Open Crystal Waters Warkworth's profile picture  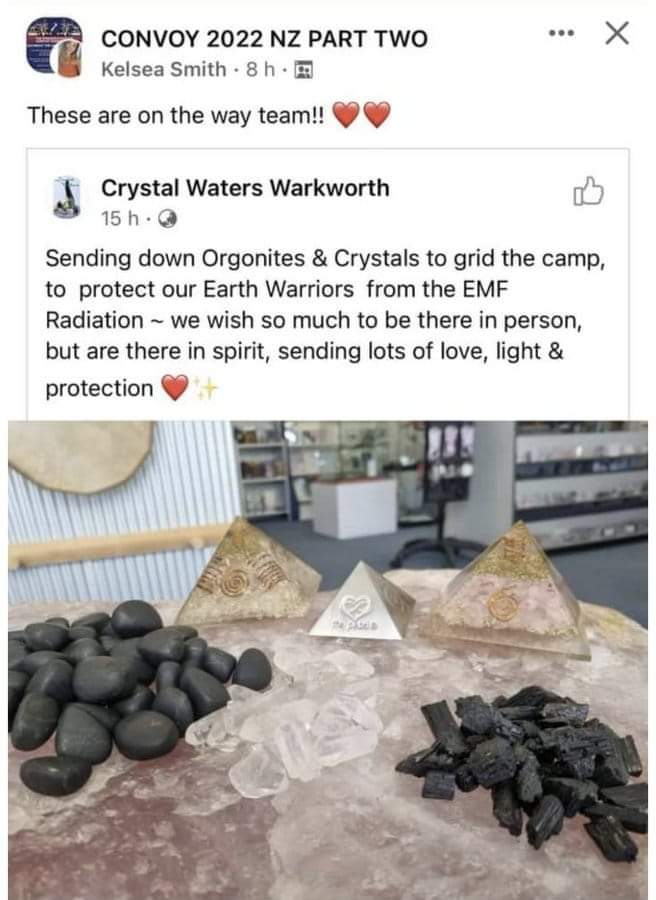click(x=66, y=198)
